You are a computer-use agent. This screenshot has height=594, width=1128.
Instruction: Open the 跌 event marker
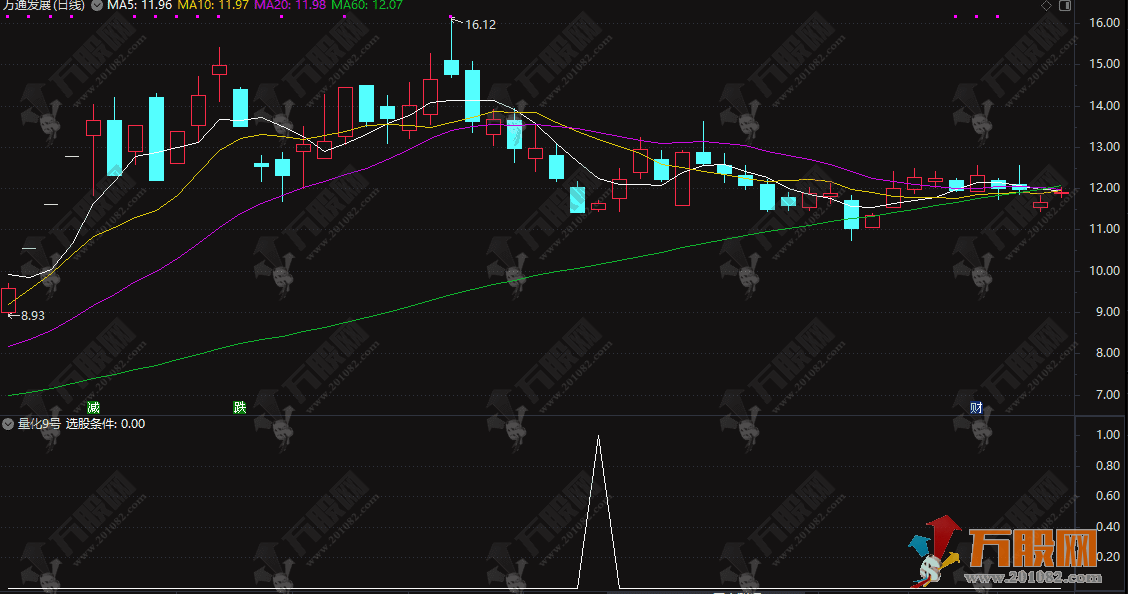[x=239, y=407]
